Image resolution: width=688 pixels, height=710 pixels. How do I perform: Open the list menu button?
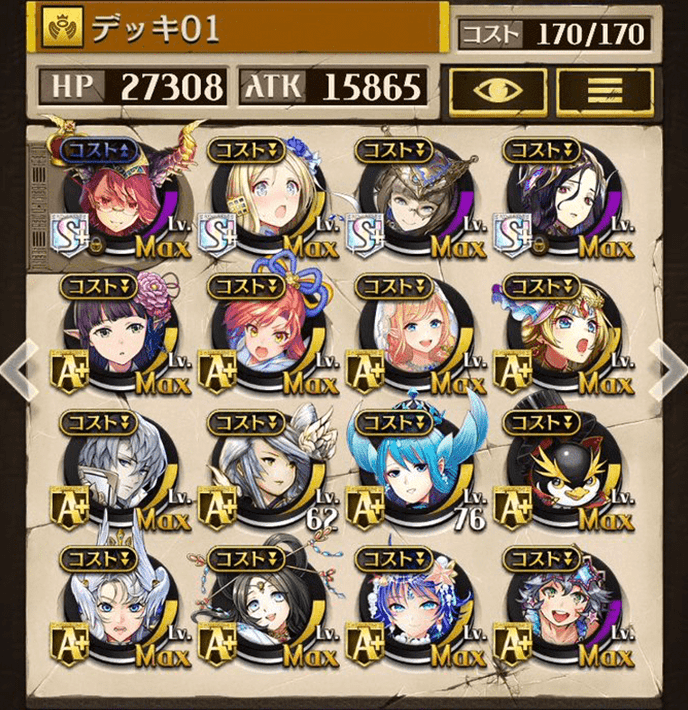(x=597, y=89)
